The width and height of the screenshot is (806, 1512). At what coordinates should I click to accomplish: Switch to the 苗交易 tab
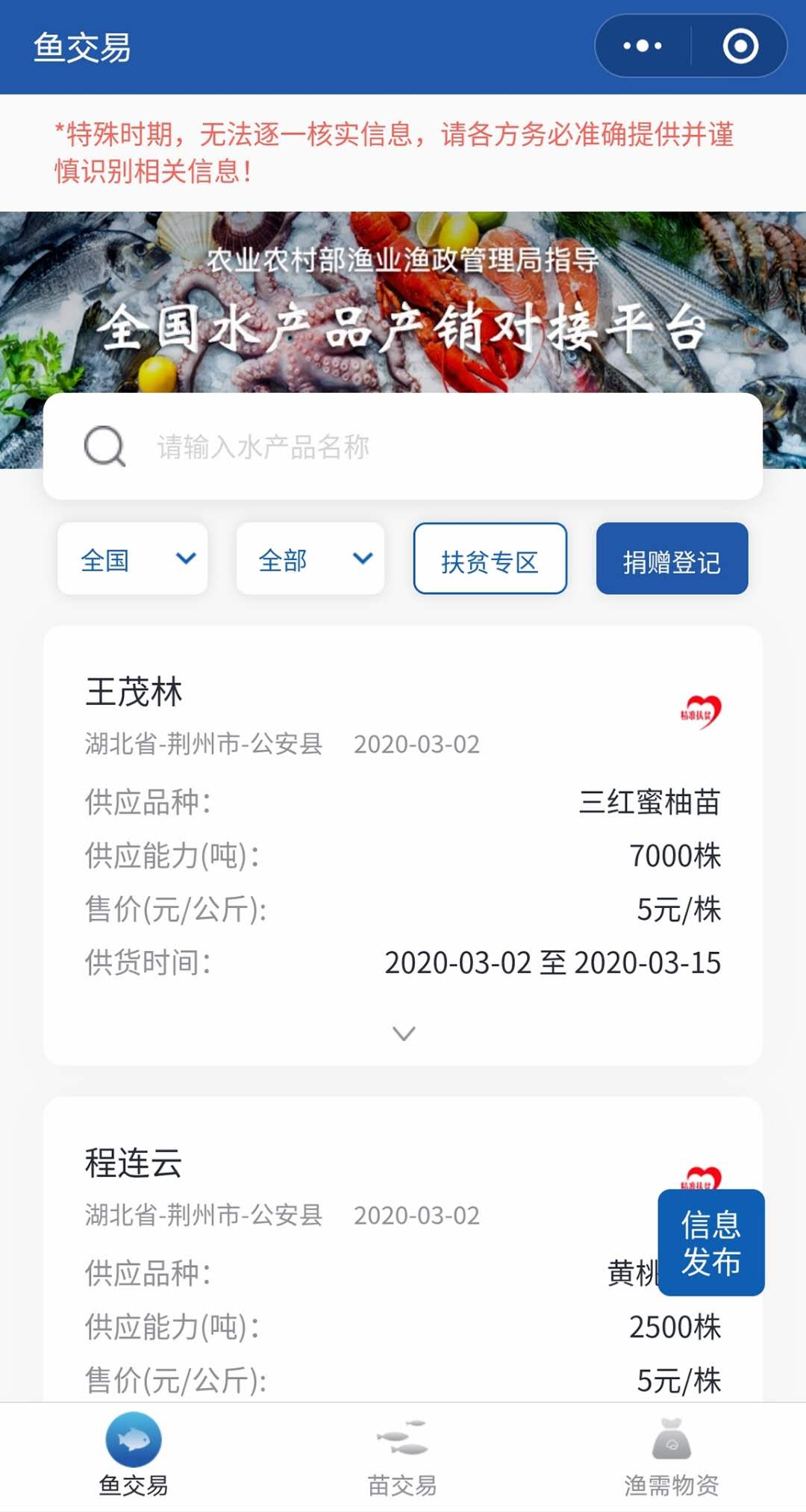[402, 1456]
